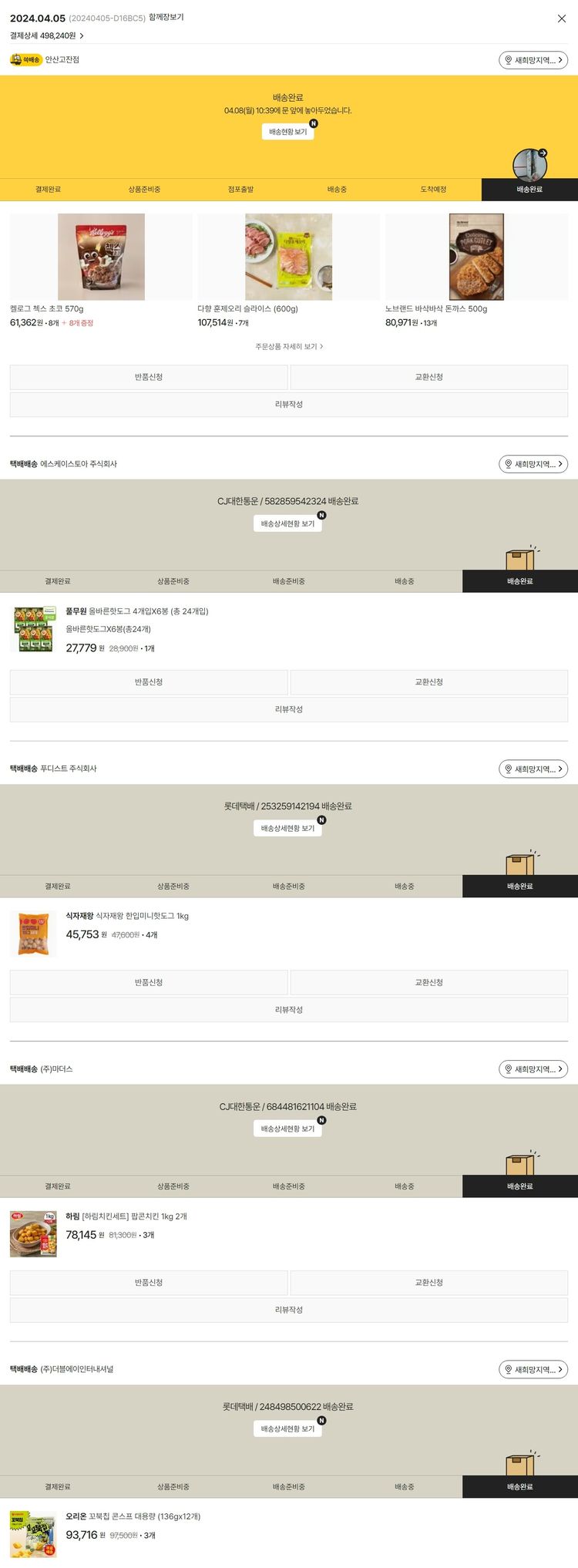This screenshot has height=1568, width=578.
Task: Tap 배송현황 보기 in yellow banner
Action: [x=287, y=132]
